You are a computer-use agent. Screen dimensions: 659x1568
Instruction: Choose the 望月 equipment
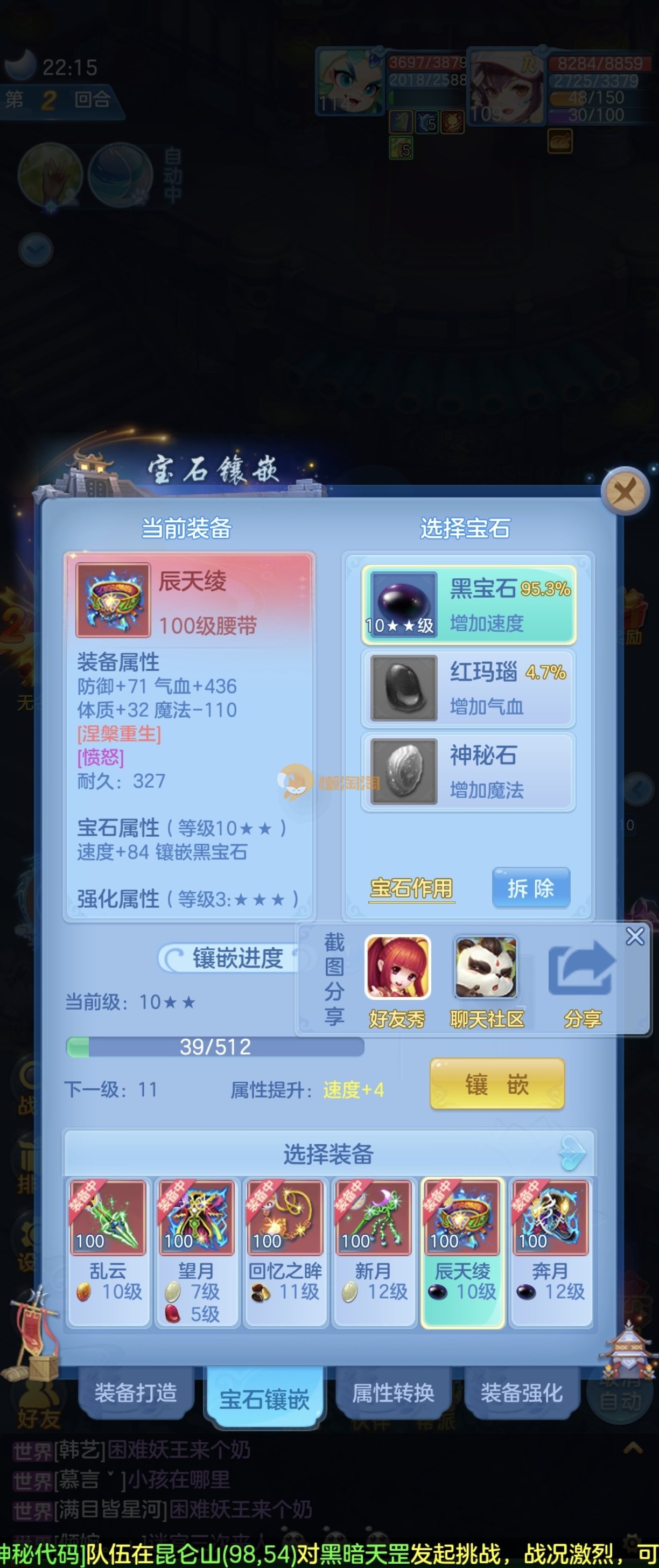[196, 1251]
